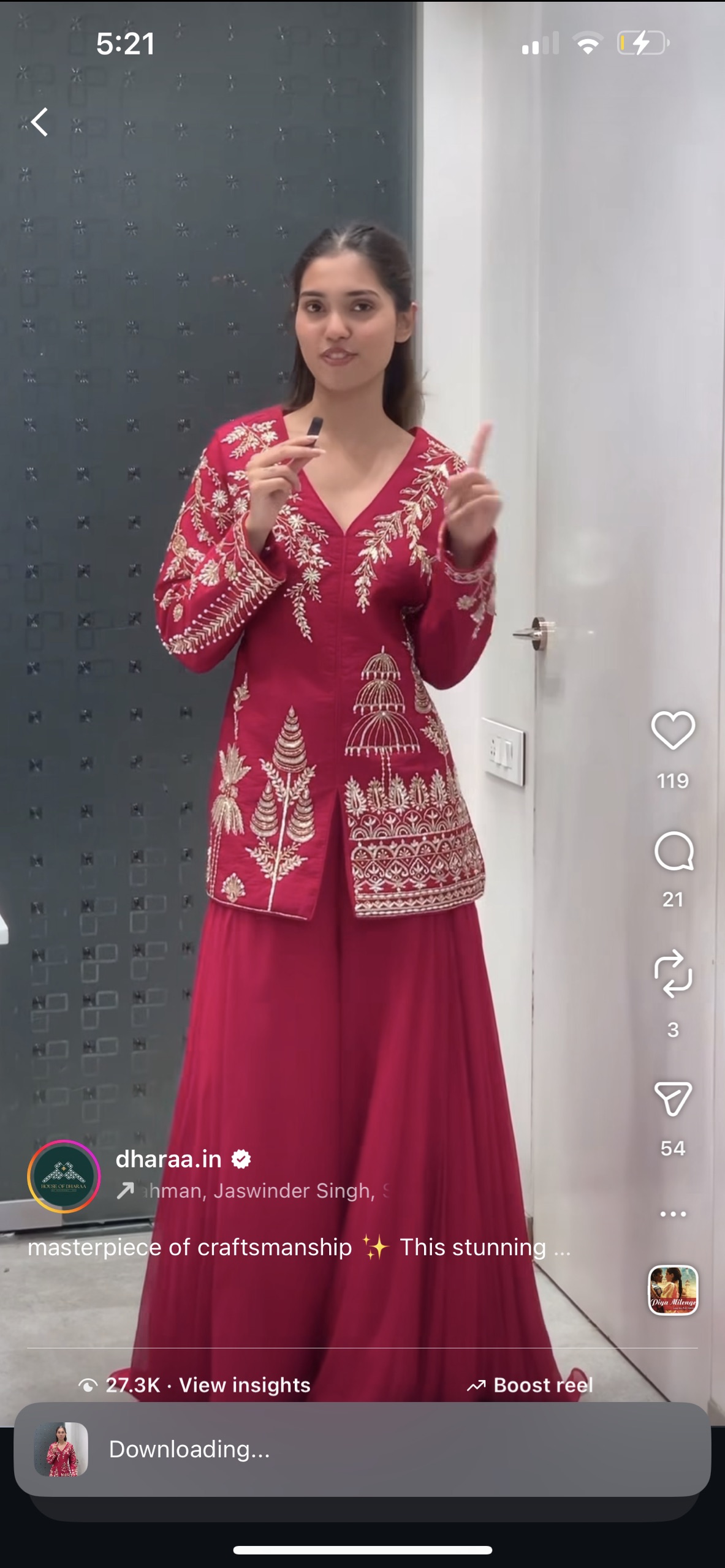Tap the Downloading banner

[362, 1449]
